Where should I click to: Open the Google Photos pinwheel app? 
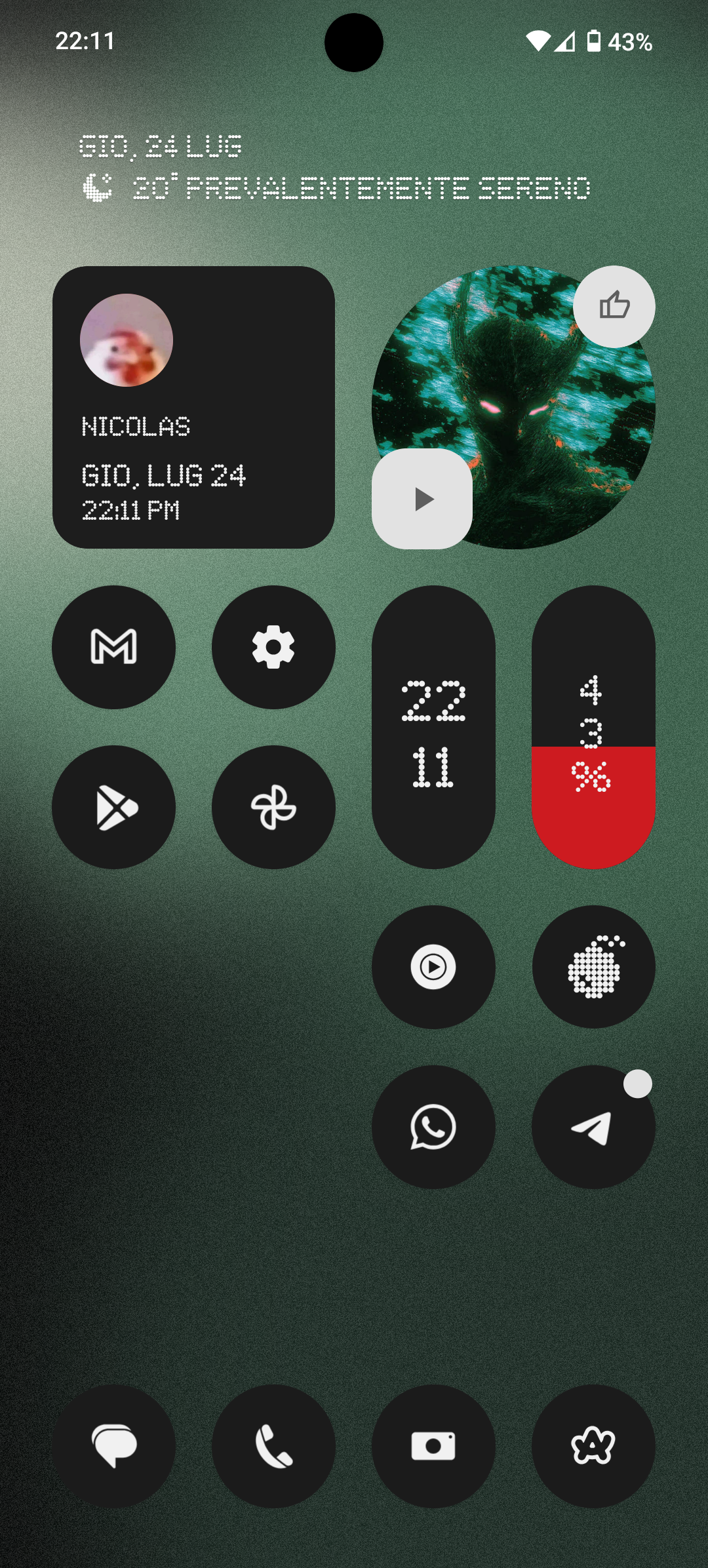pyautogui.click(x=273, y=807)
